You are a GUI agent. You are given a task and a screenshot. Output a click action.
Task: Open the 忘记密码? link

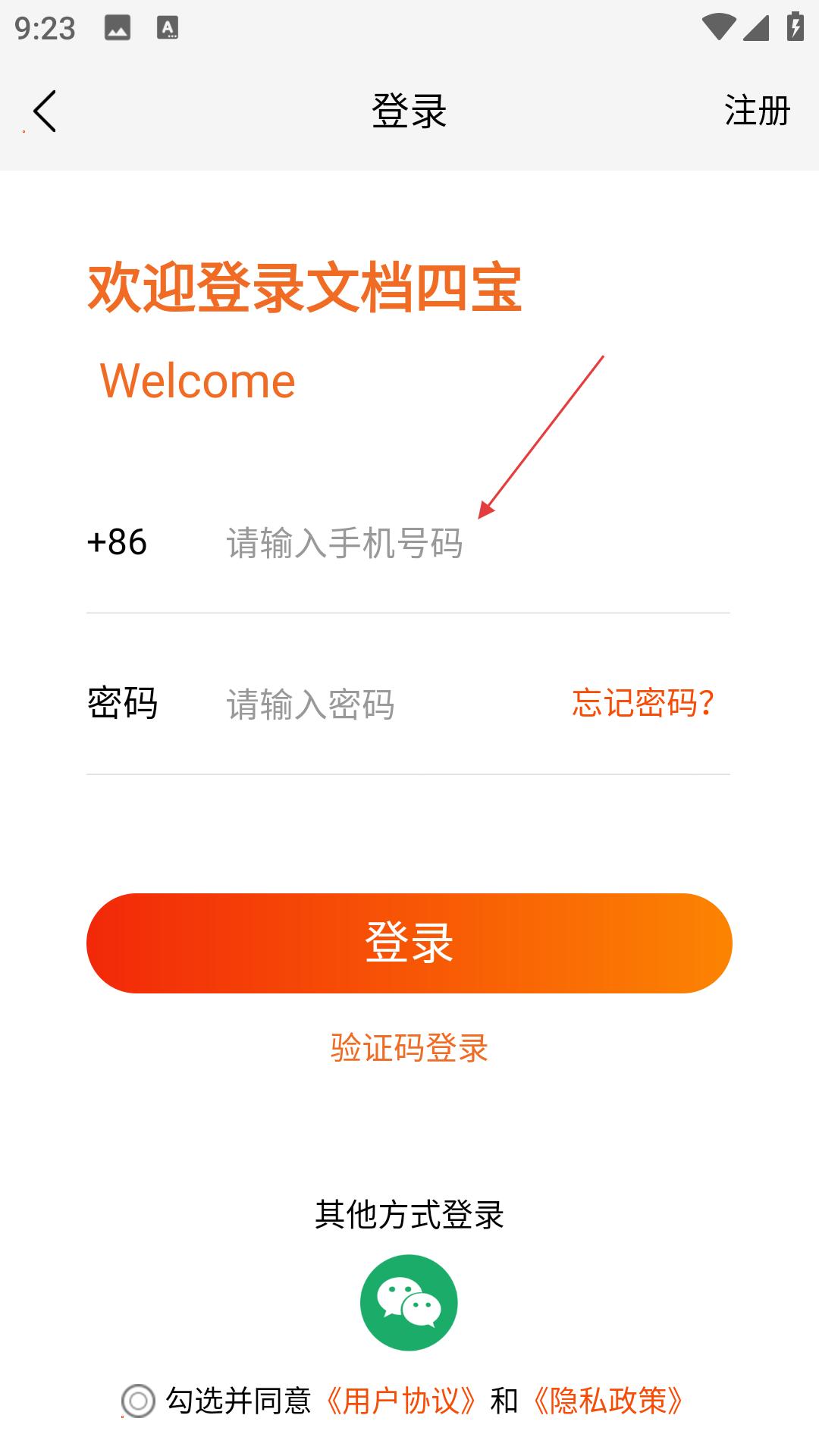[643, 702]
